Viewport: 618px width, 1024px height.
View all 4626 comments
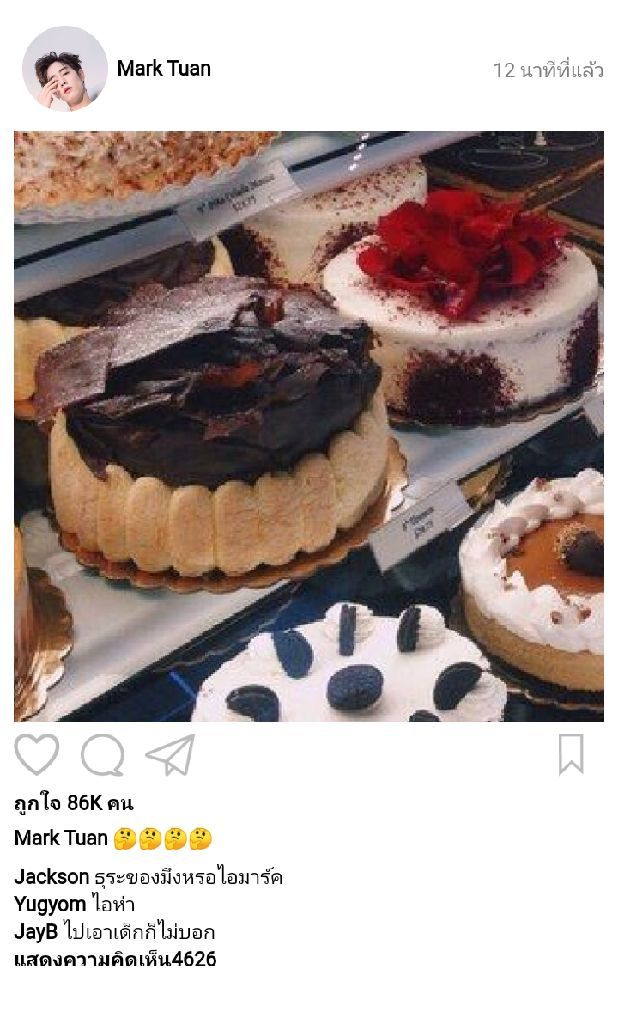click(115, 960)
